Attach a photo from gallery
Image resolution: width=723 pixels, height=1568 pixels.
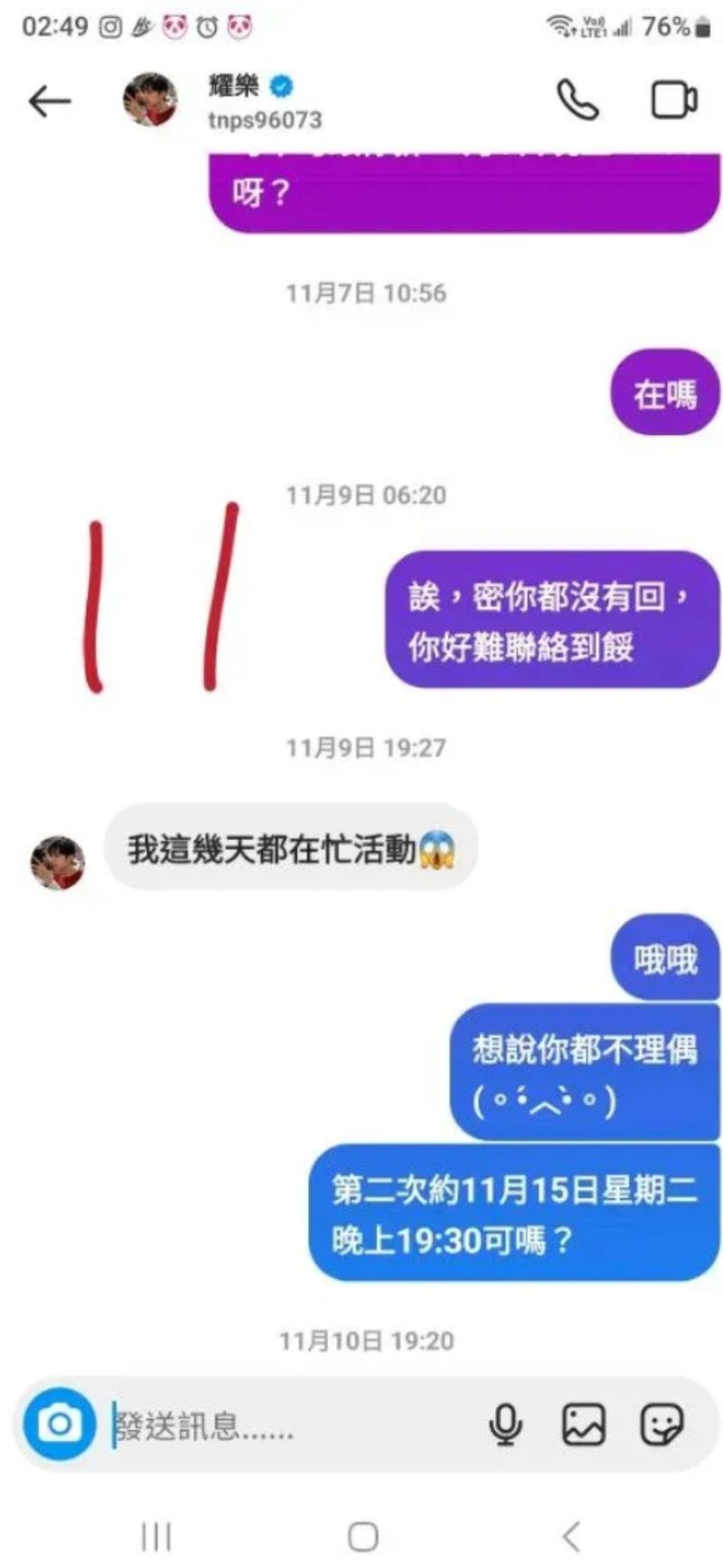pos(584,1425)
